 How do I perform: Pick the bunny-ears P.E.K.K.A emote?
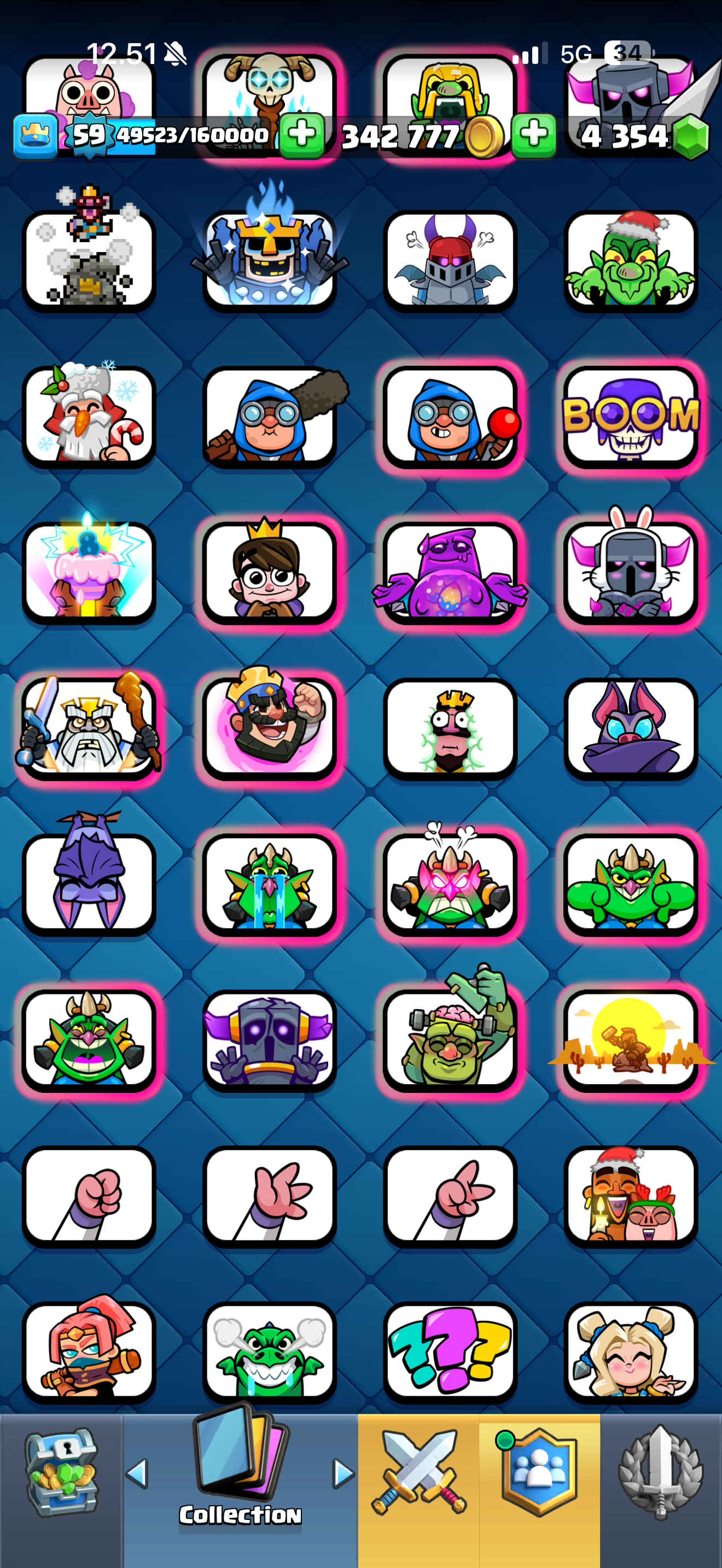(x=631, y=571)
